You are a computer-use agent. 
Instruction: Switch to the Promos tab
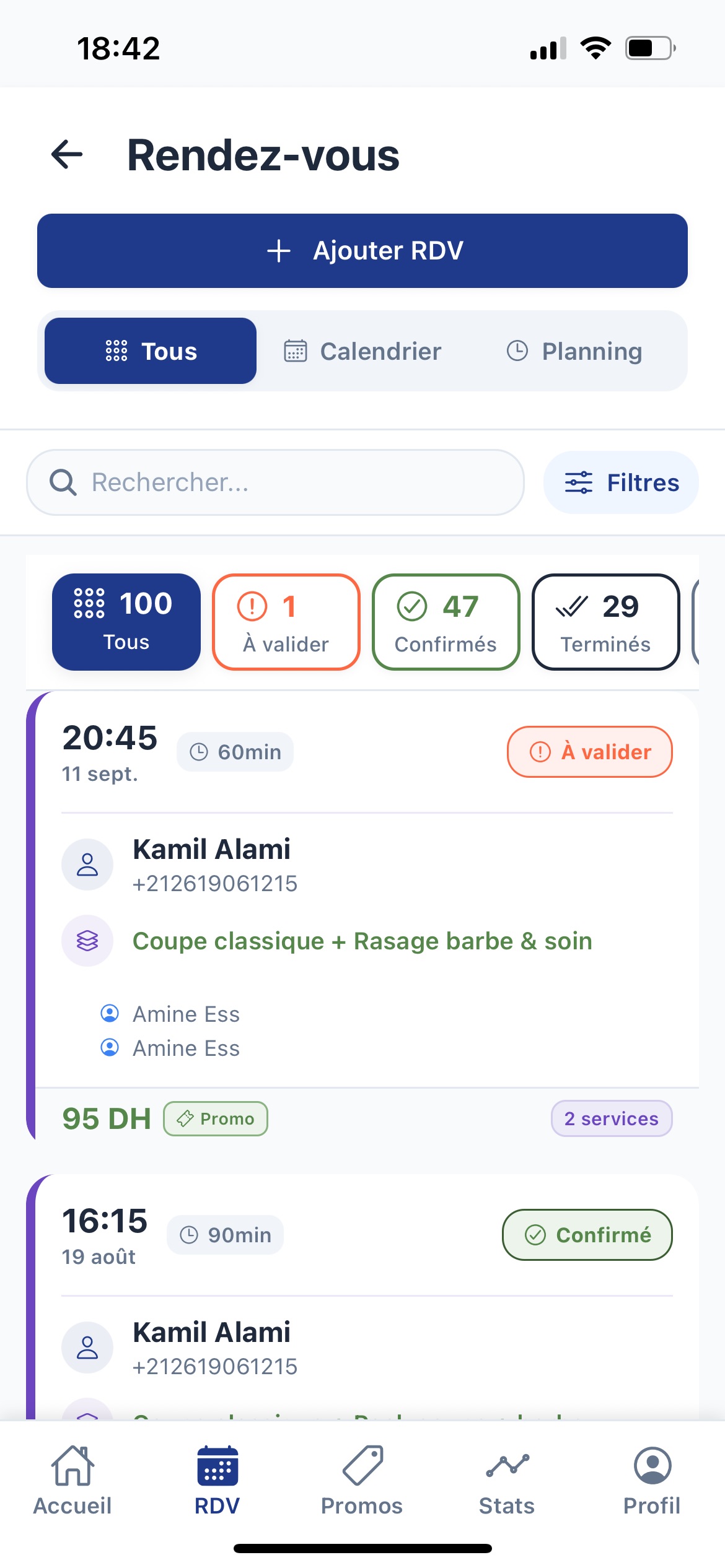362,1480
